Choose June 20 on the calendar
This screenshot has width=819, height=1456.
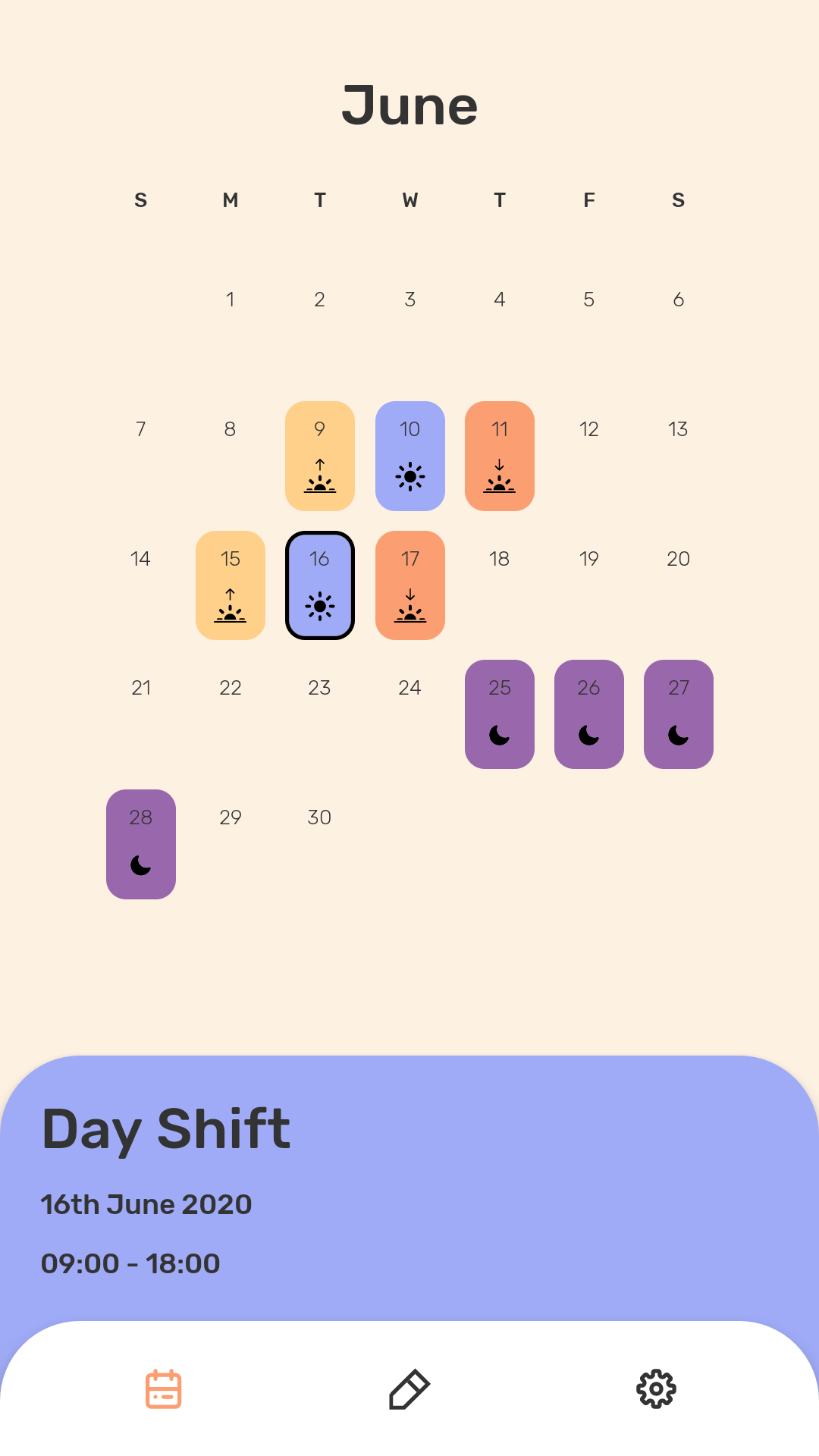tap(678, 559)
